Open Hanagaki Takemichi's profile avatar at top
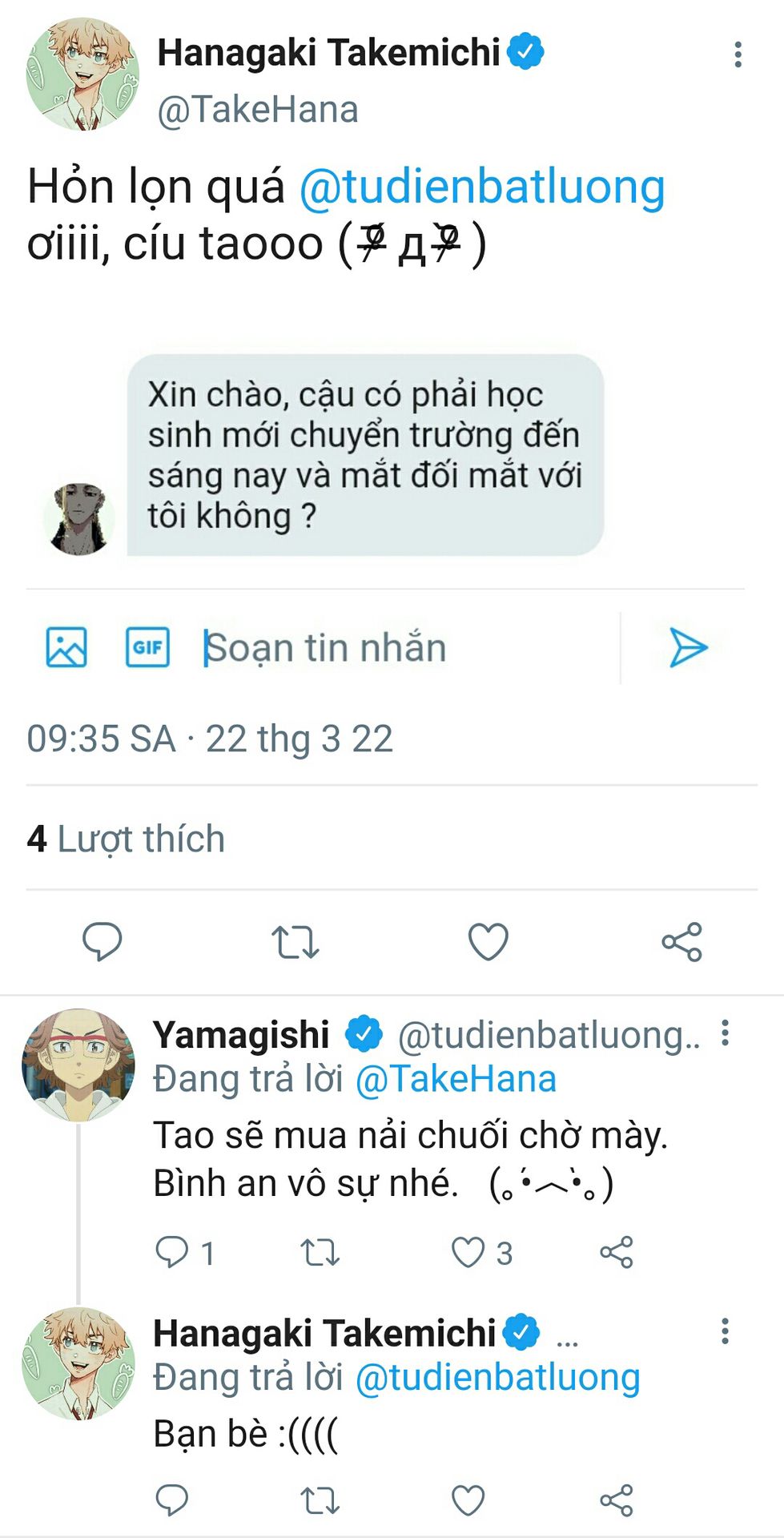784x1538 pixels. coord(82,74)
